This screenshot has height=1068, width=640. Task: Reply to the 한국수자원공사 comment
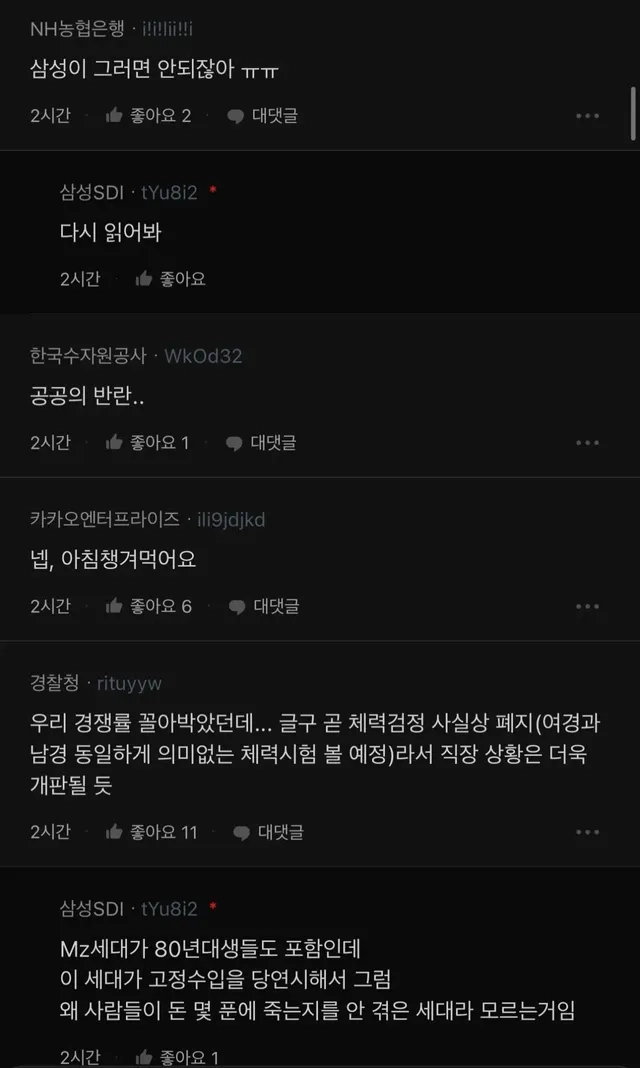coord(261,442)
